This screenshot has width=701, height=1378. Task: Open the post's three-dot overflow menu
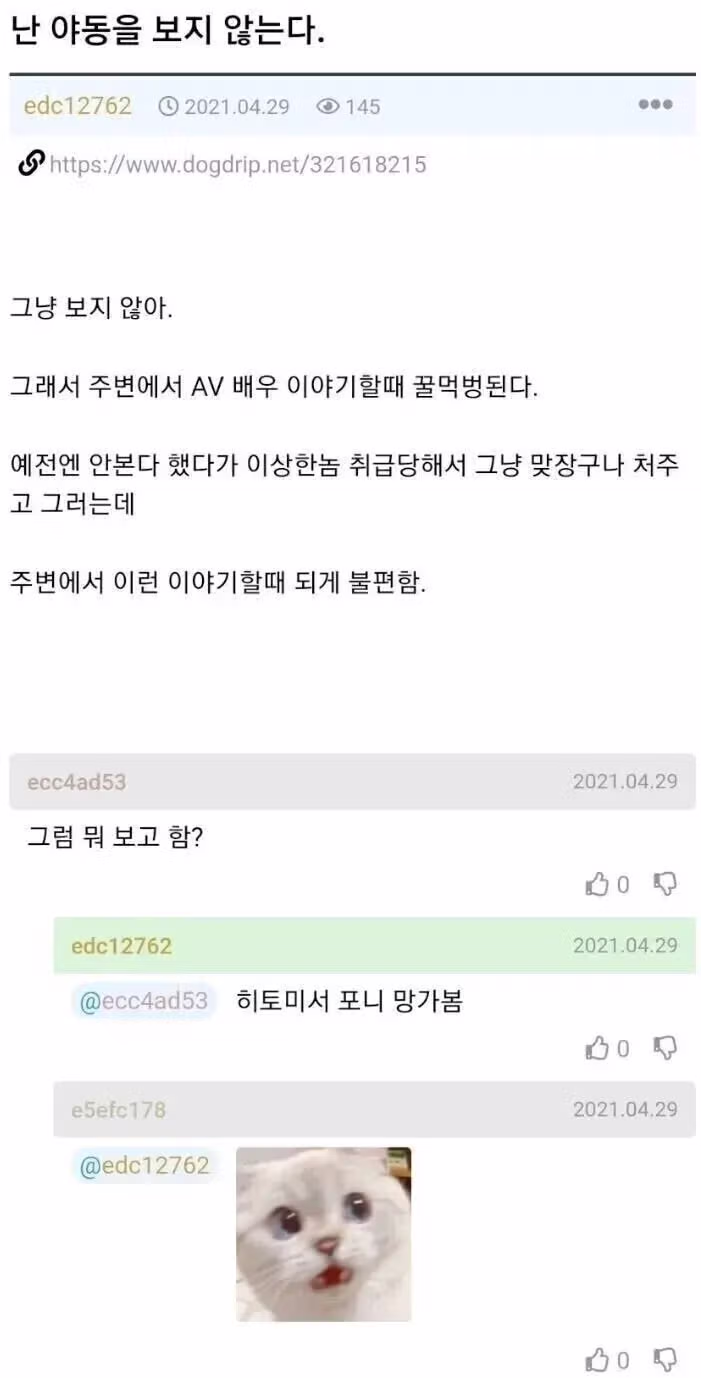[x=655, y=104]
